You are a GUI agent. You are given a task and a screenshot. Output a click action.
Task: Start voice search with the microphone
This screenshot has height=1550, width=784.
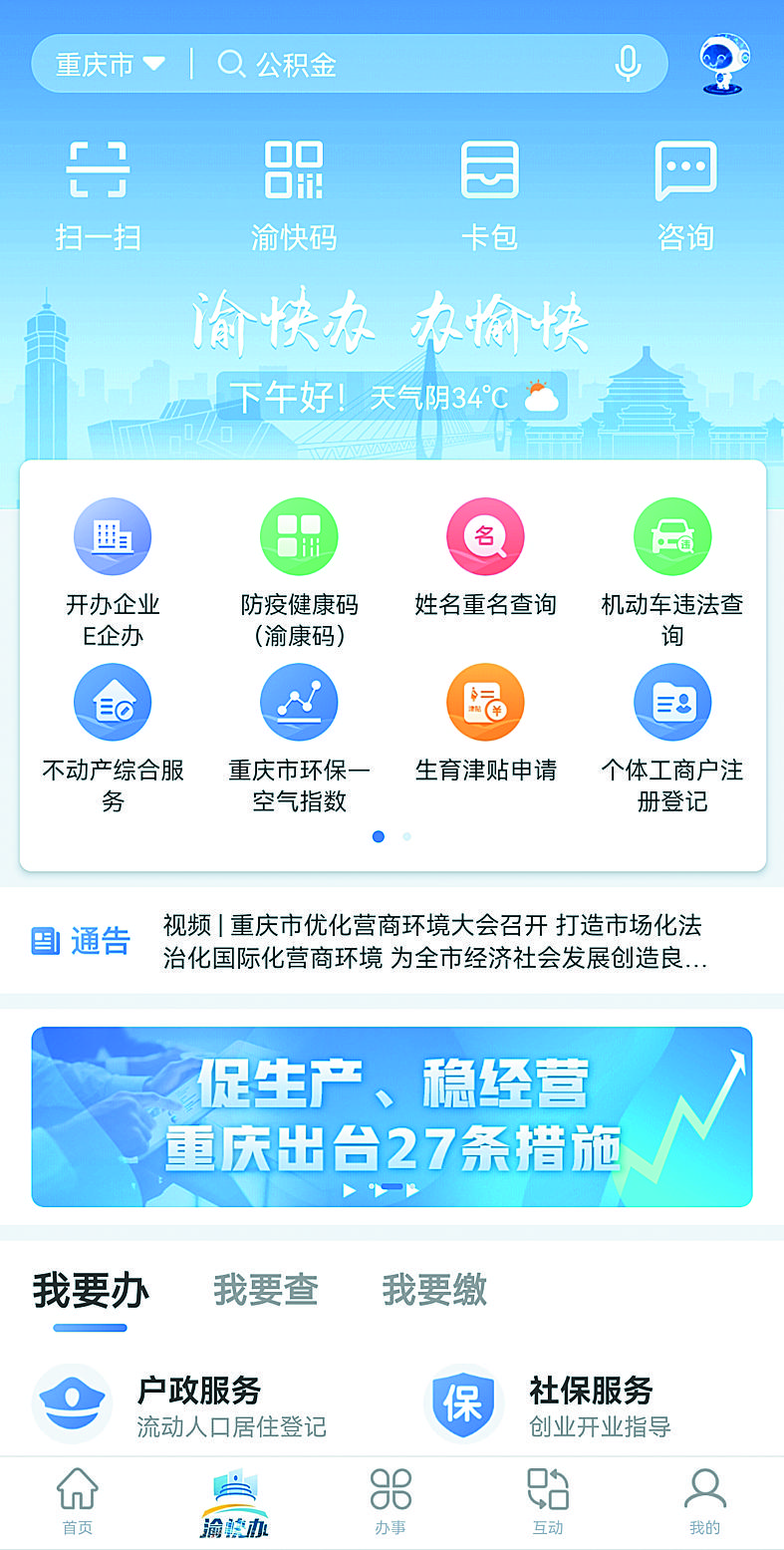coord(627,63)
